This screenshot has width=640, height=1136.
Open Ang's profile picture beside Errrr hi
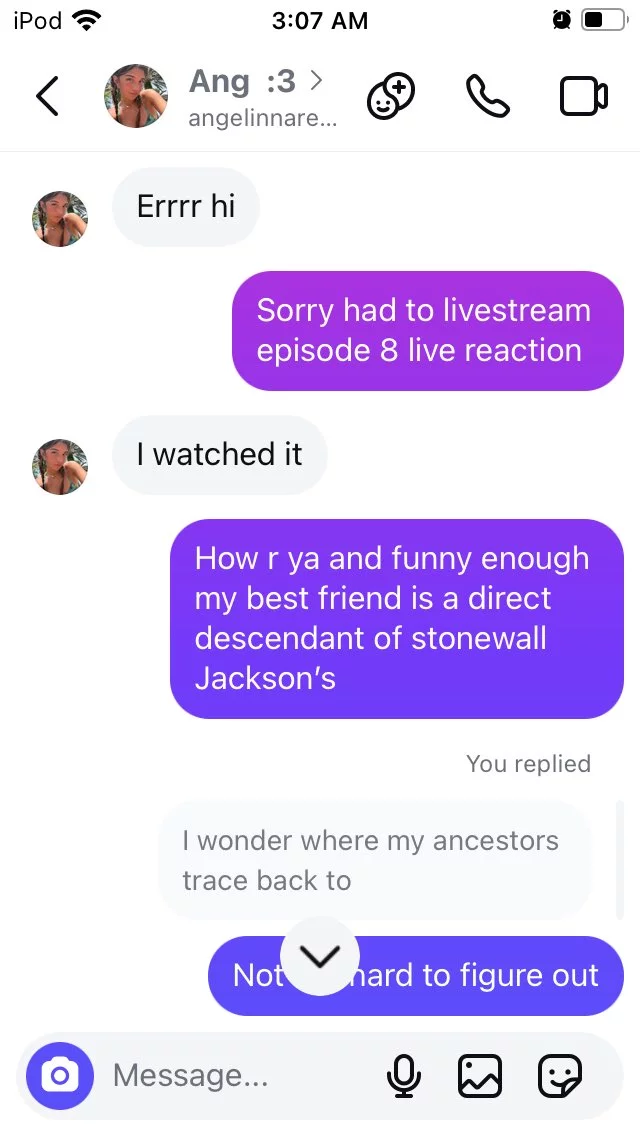(60, 218)
